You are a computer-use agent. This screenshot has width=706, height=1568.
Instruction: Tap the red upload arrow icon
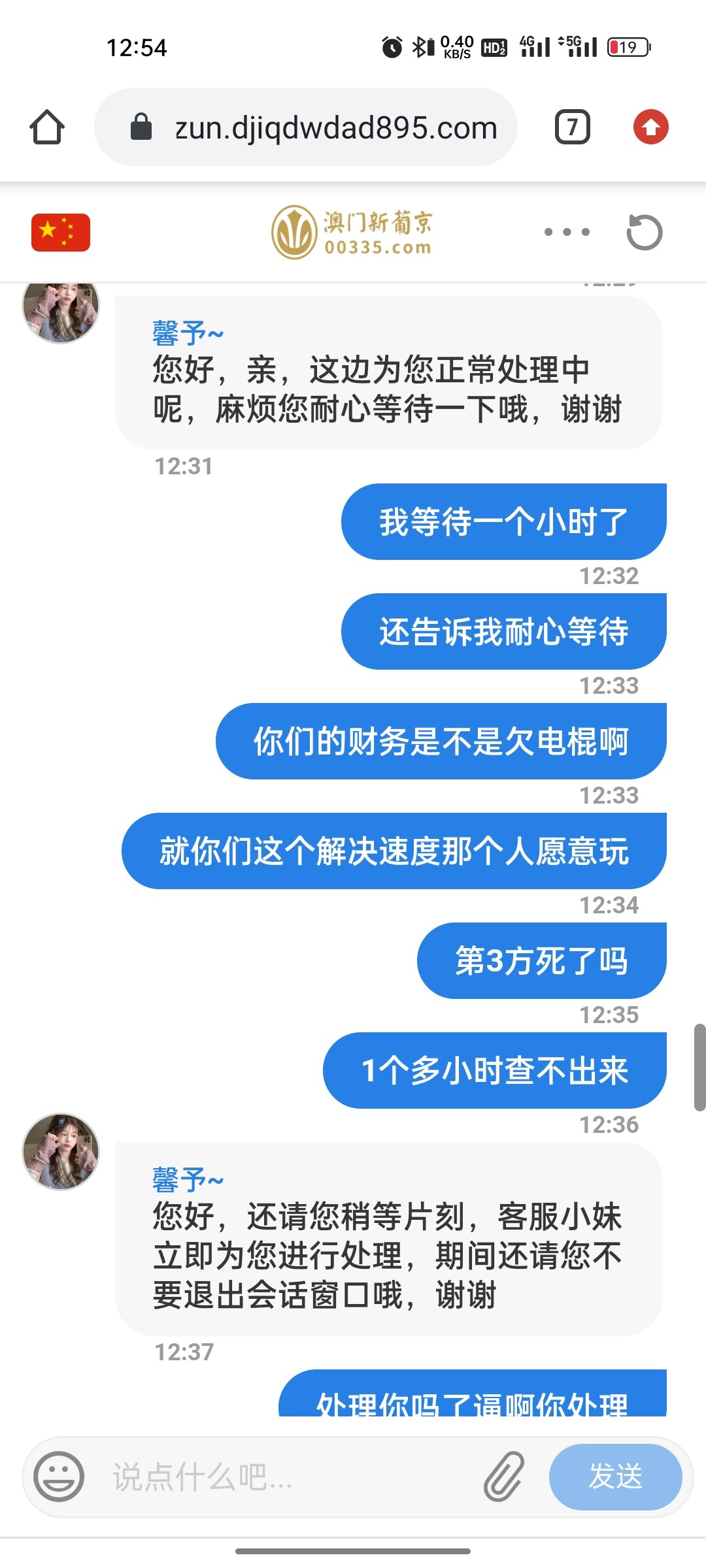pyautogui.click(x=650, y=127)
